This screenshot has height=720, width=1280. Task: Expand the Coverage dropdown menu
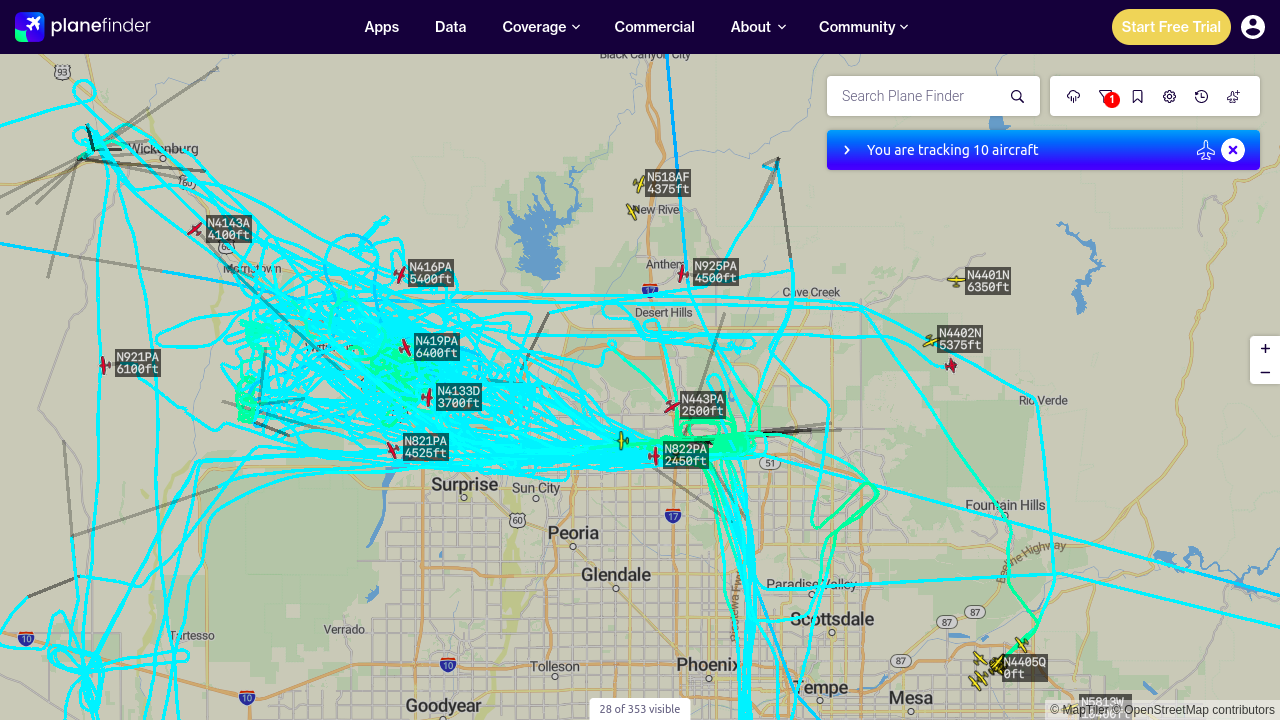point(541,27)
